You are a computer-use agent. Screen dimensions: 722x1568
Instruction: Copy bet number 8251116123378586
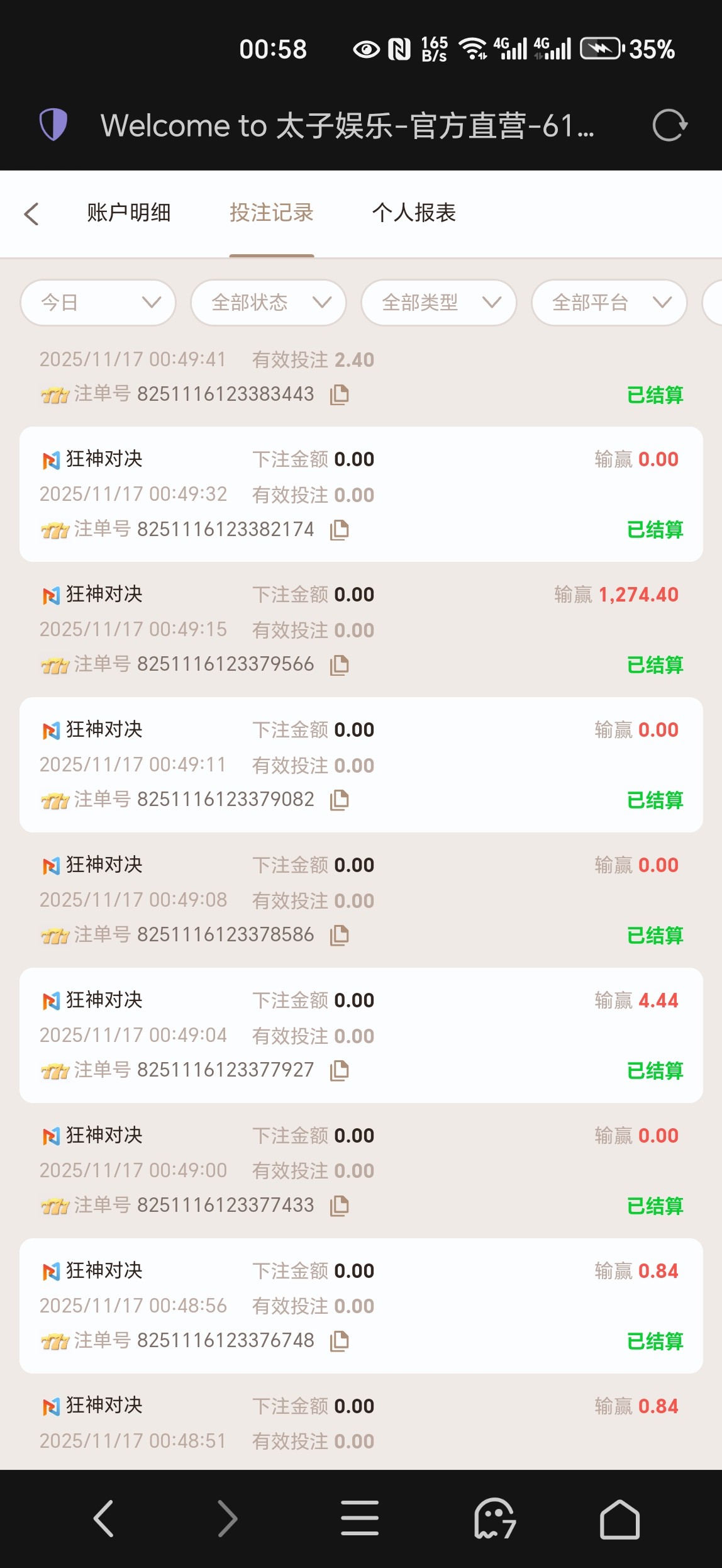[x=340, y=935]
